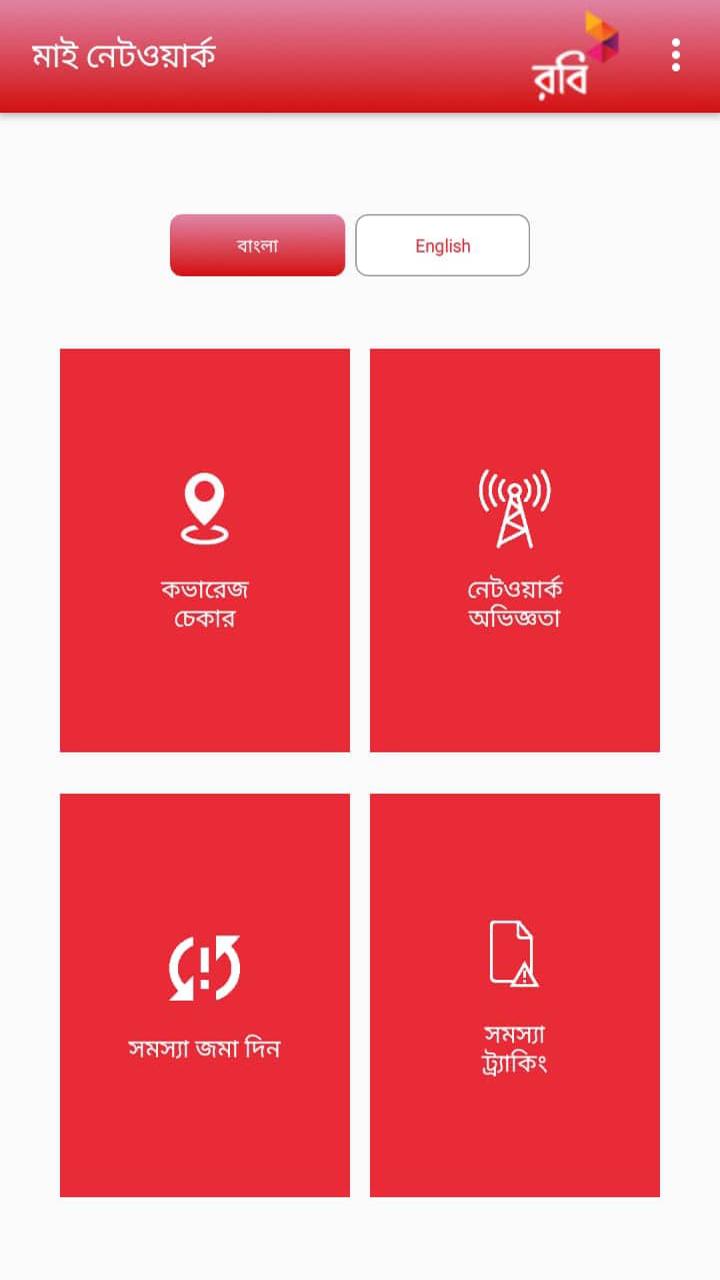The width and height of the screenshot is (720, 1280).
Task: Open the three-dot overflow menu
Action: tap(676, 55)
